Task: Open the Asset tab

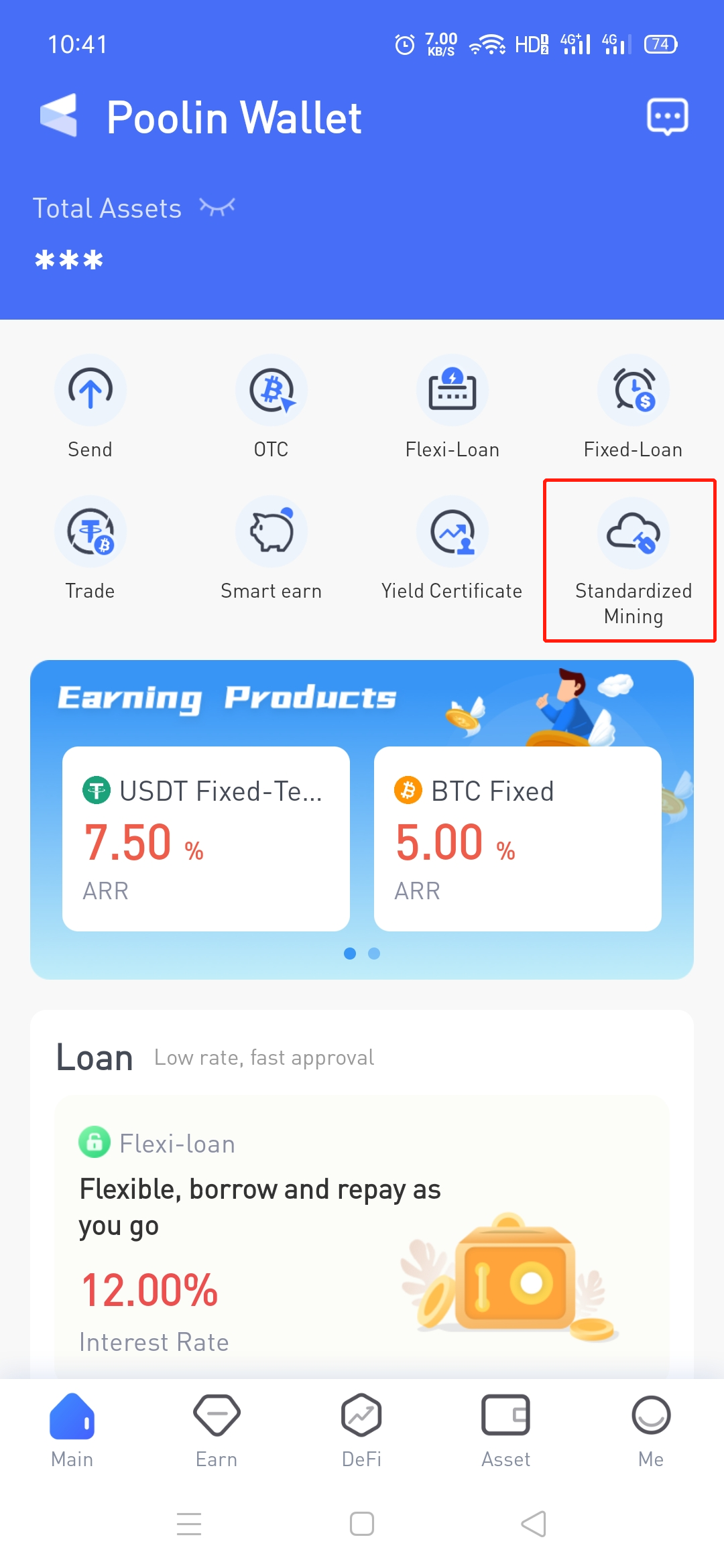Action: [x=506, y=1431]
